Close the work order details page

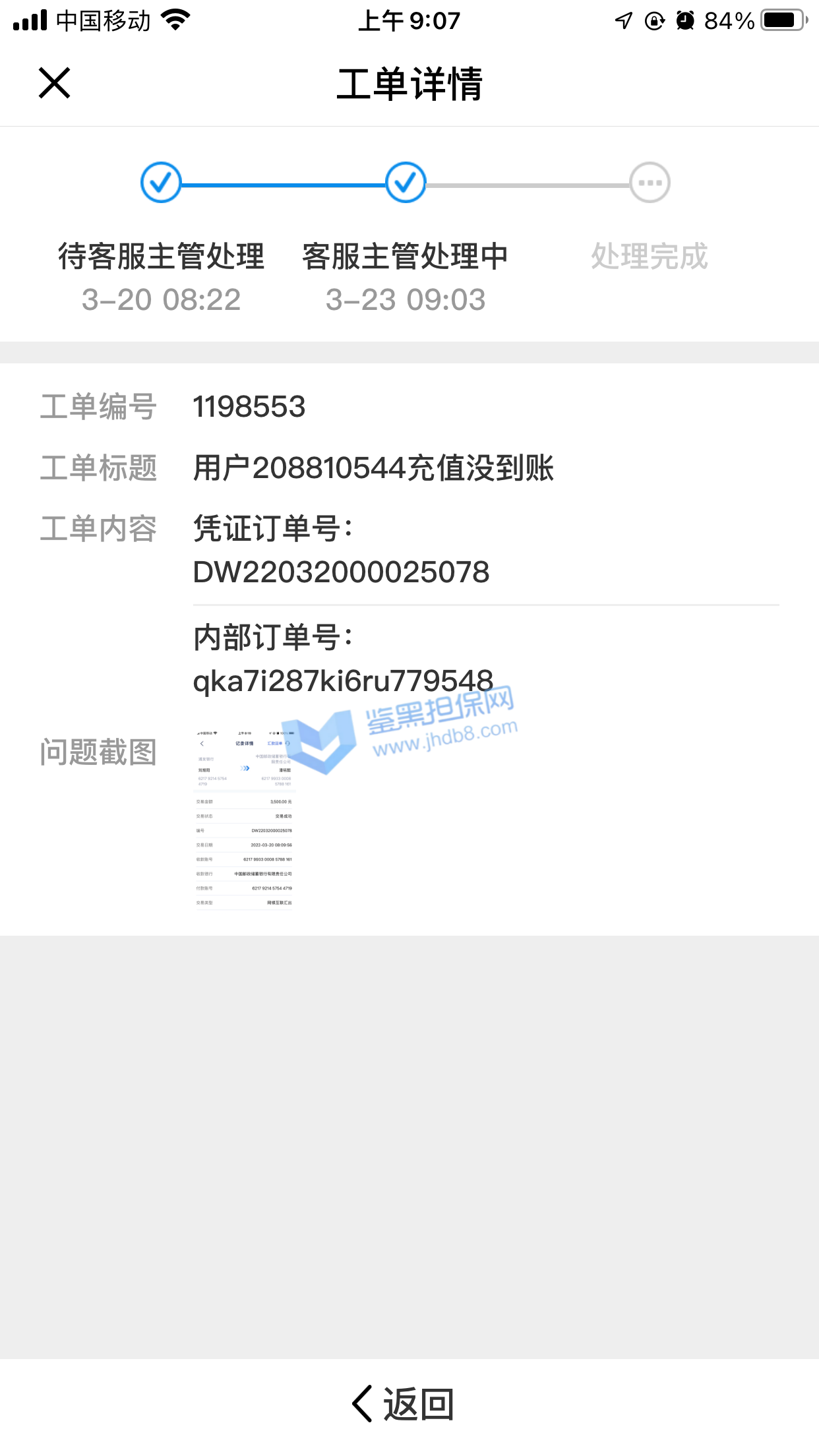coord(54,83)
